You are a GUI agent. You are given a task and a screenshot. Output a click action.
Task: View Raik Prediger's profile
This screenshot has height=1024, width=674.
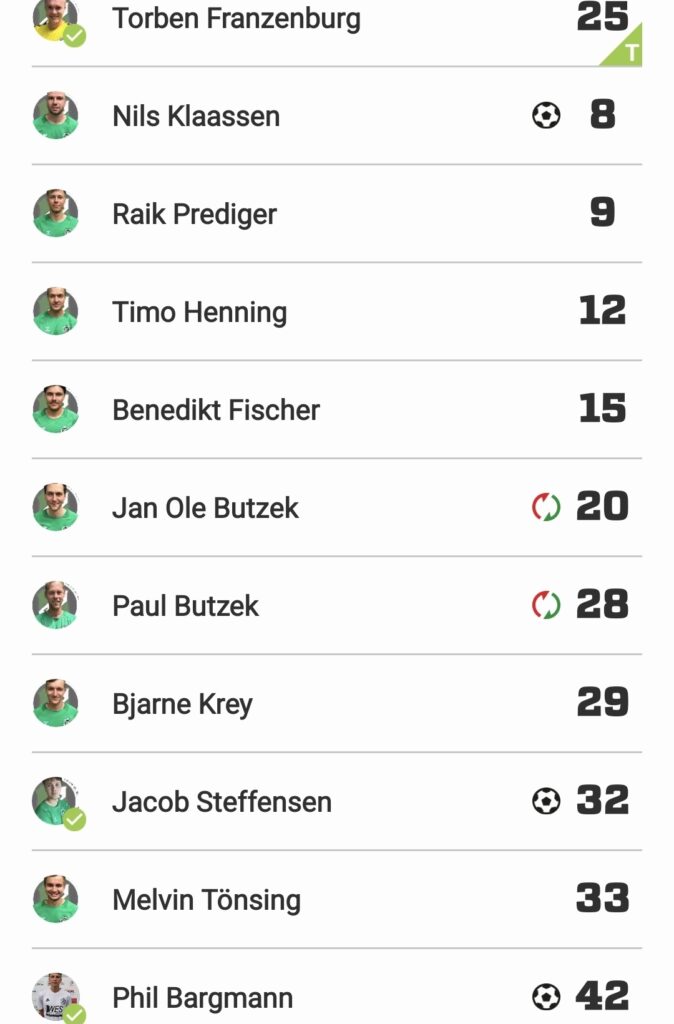tap(194, 214)
